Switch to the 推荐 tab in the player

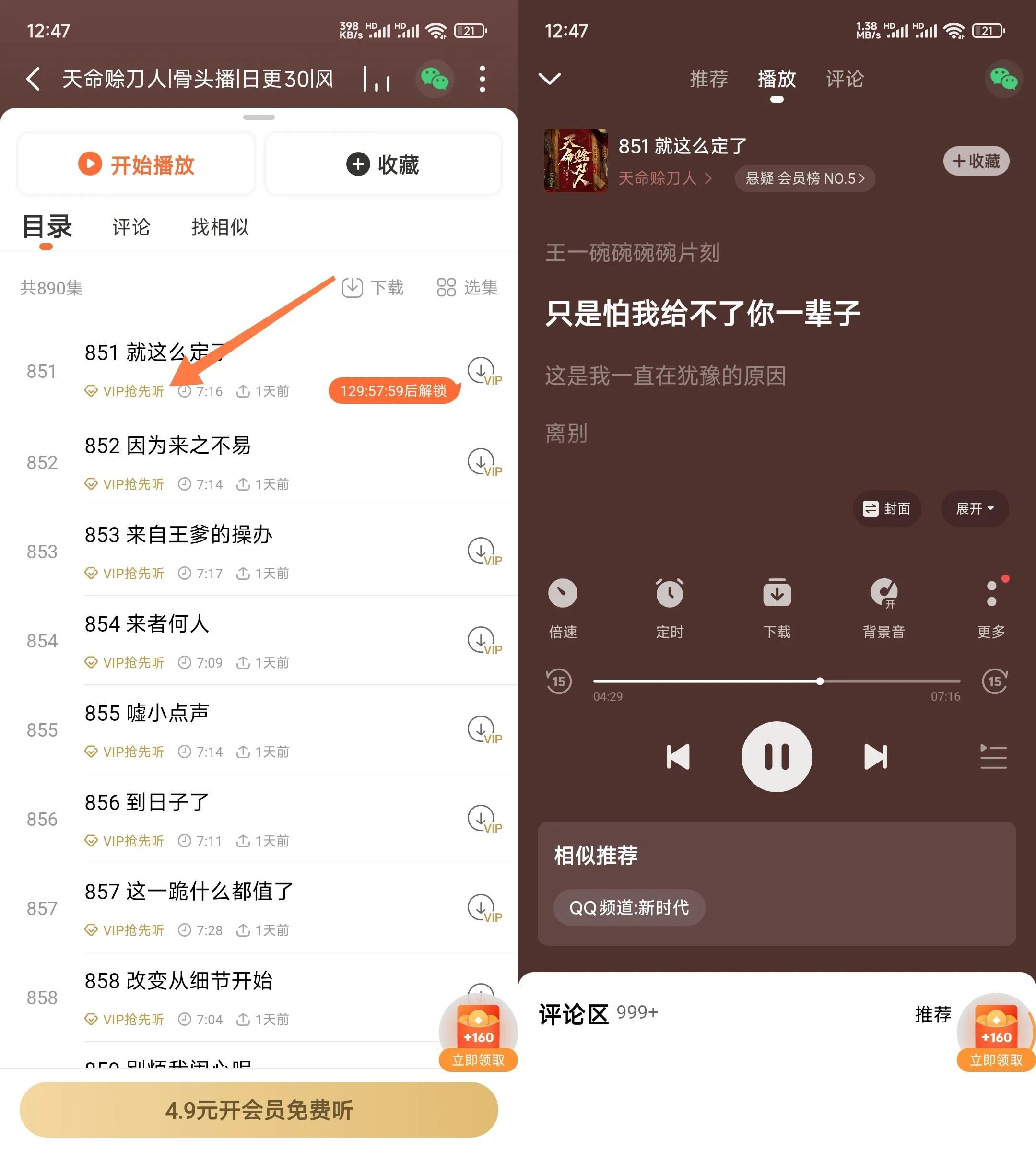pyautogui.click(x=709, y=79)
